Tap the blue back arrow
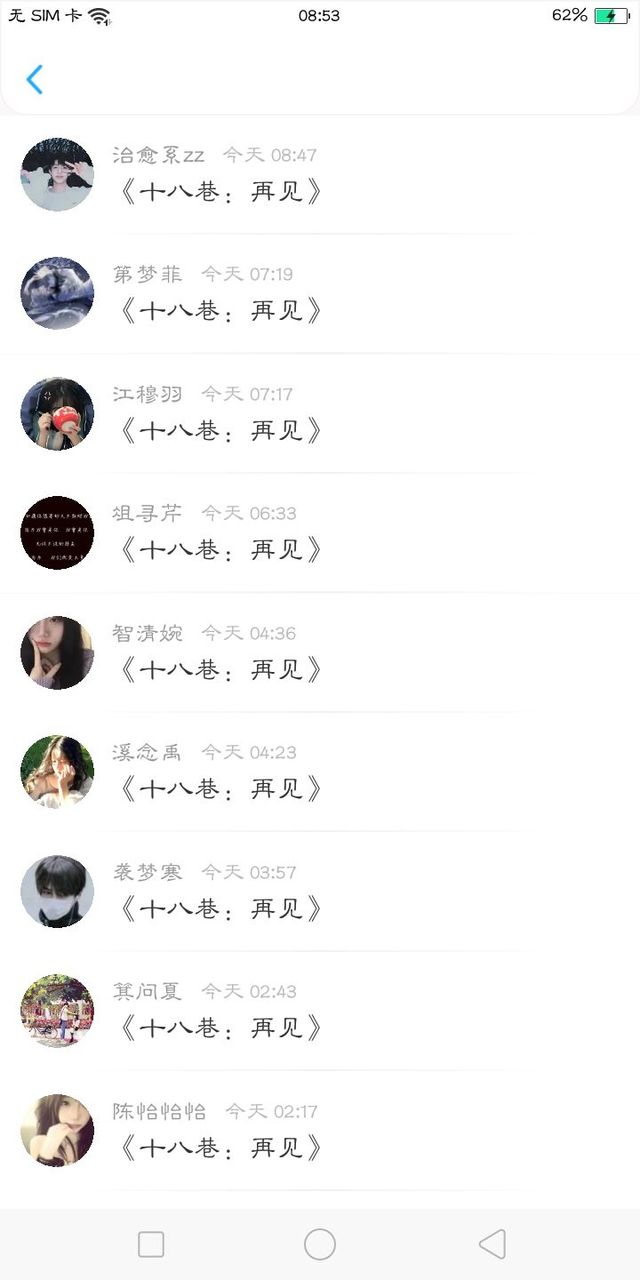This screenshot has height=1280, width=640. click(35, 79)
